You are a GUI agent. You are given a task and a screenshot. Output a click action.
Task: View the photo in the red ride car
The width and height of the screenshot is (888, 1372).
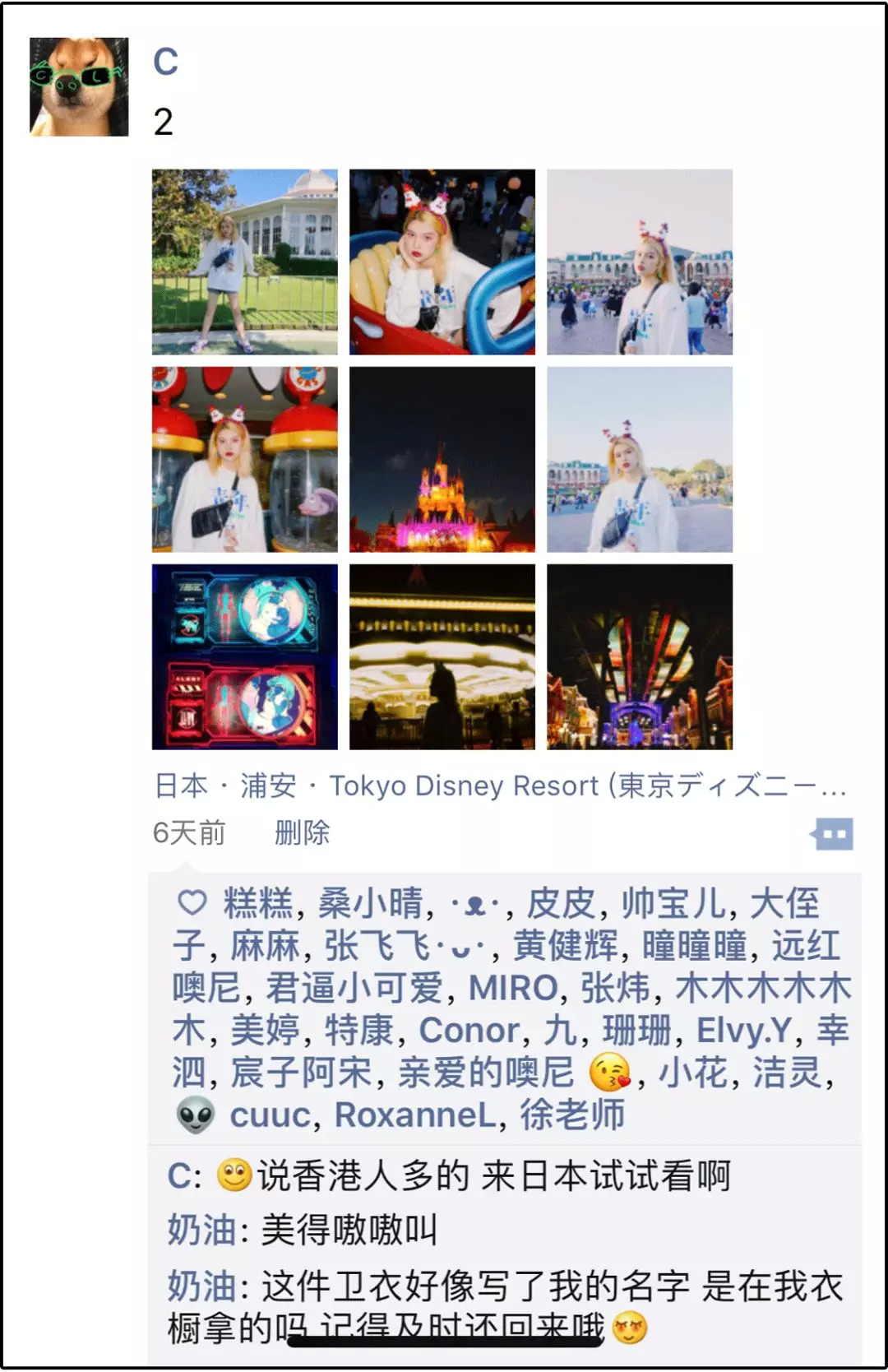click(442, 262)
